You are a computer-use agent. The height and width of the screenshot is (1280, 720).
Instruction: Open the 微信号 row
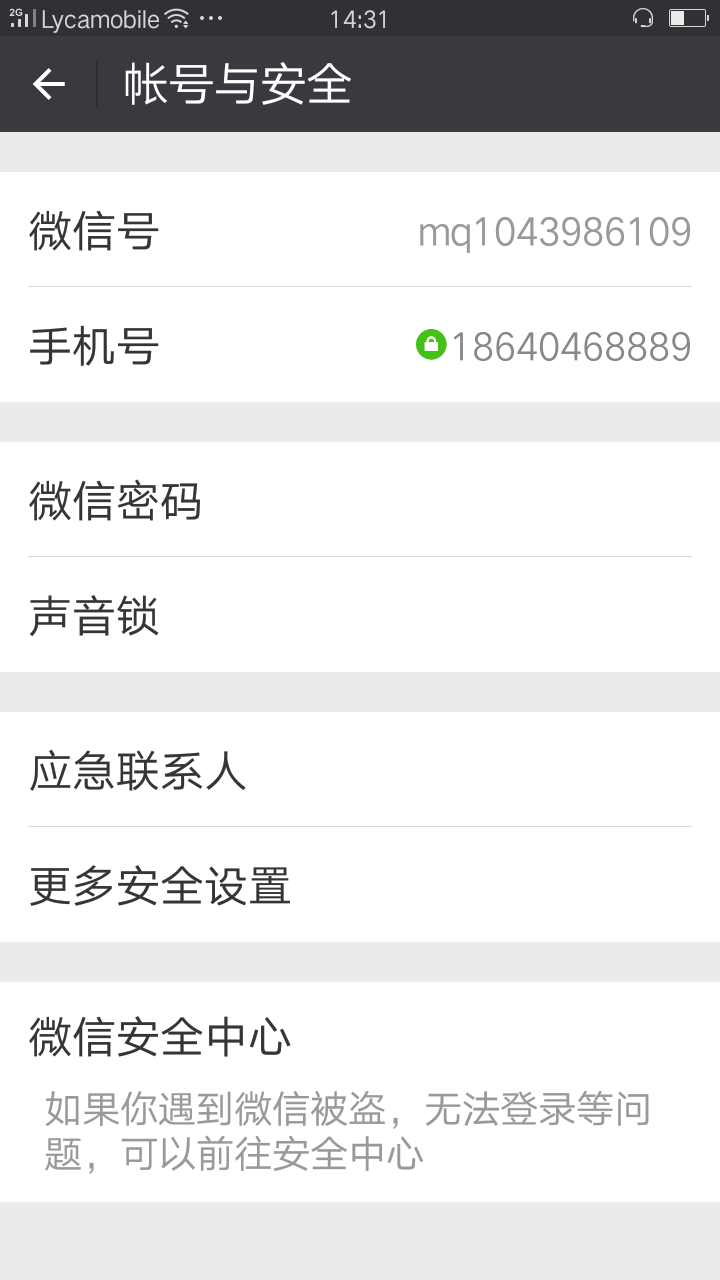click(360, 231)
